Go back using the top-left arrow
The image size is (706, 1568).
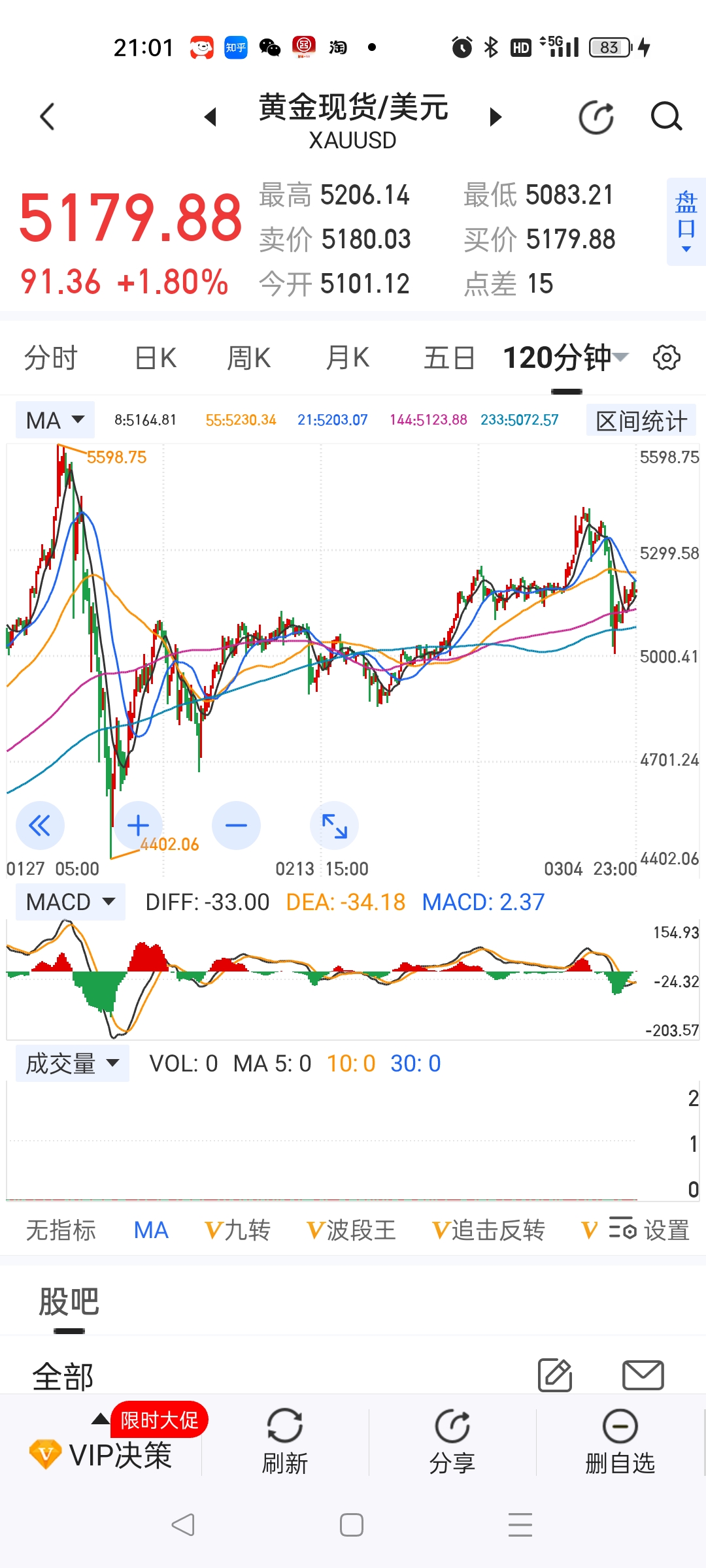click(x=47, y=117)
